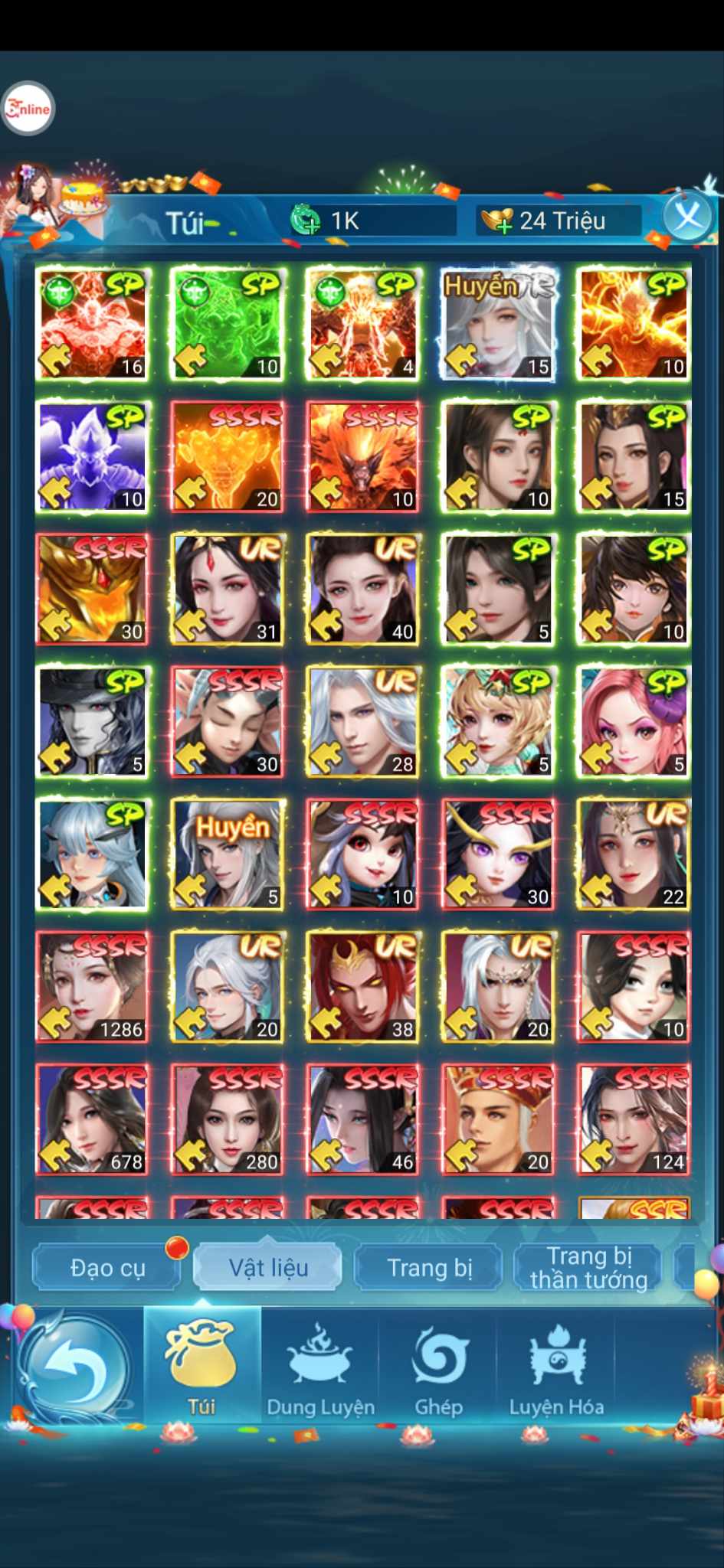
Task: Open the Trang bị tab
Action: [x=429, y=1268]
